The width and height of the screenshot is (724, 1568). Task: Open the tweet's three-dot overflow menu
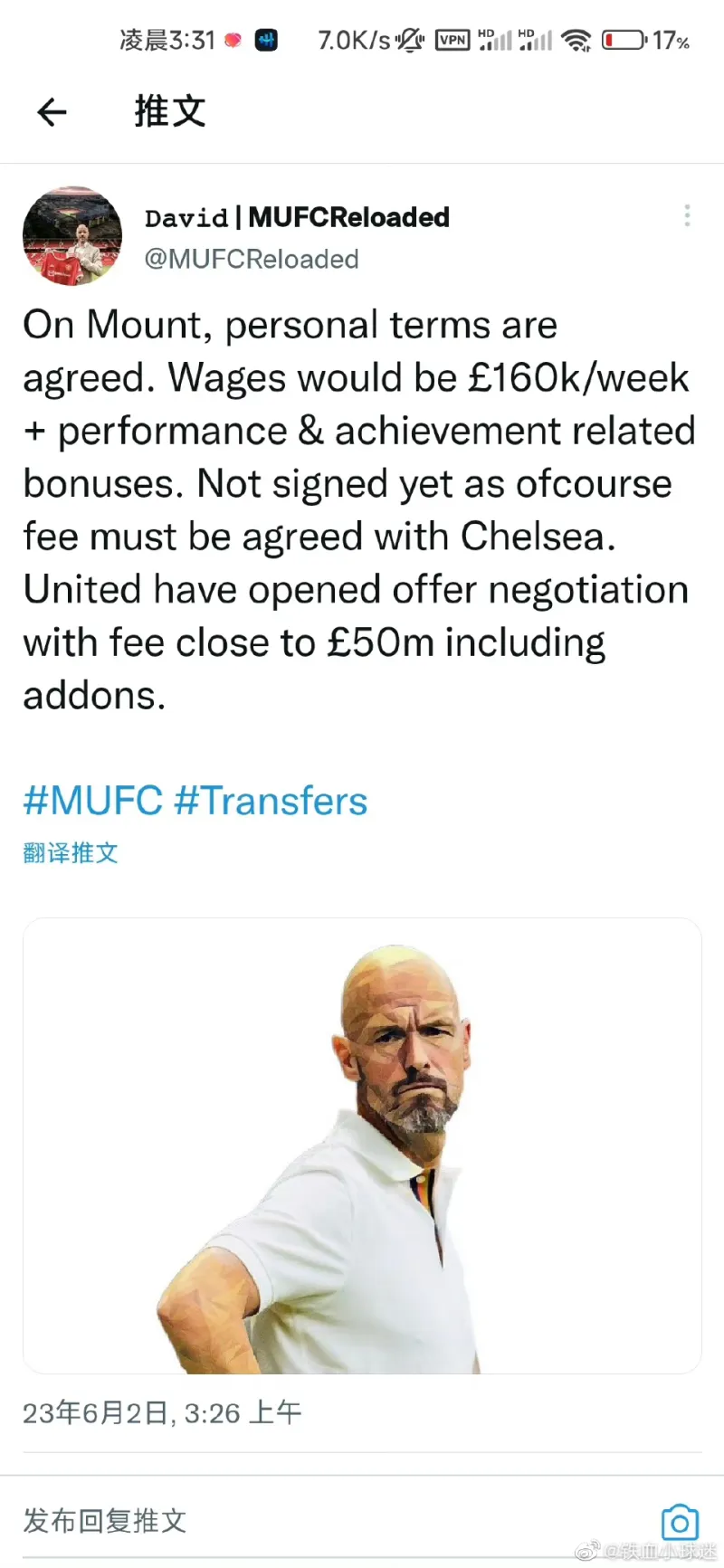pyautogui.click(x=687, y=215)
